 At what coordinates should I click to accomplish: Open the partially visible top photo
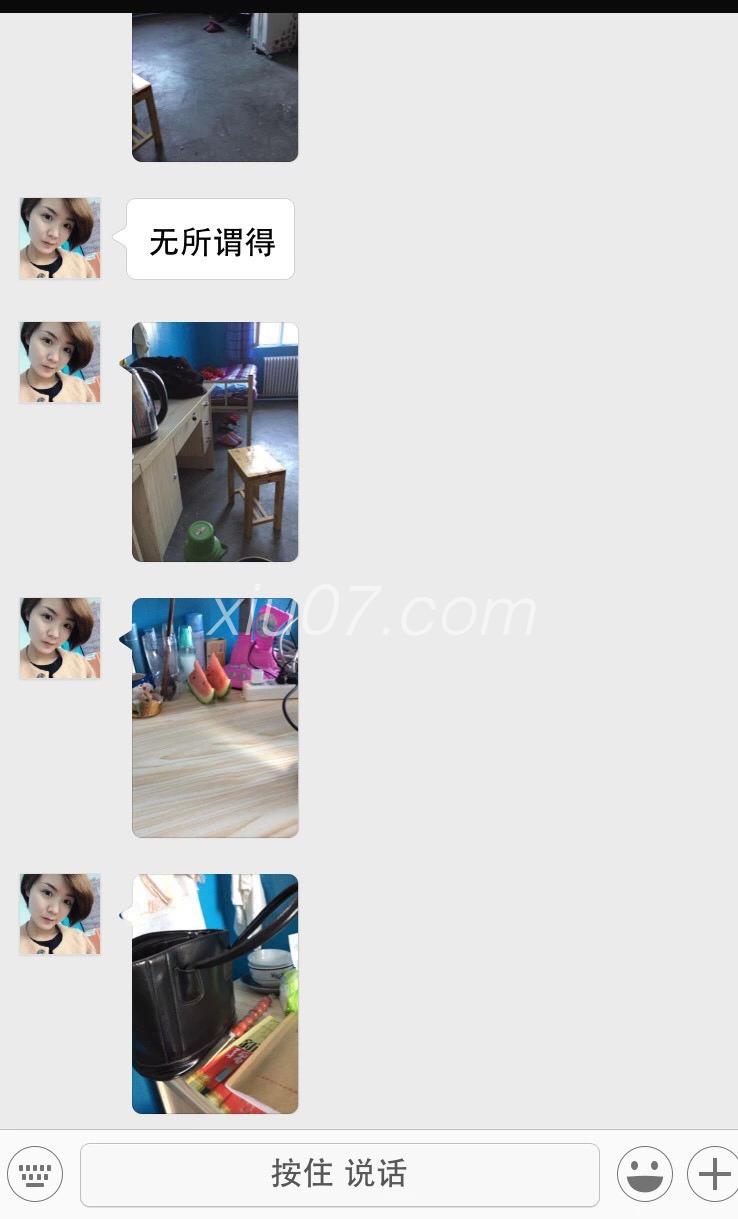215,86
